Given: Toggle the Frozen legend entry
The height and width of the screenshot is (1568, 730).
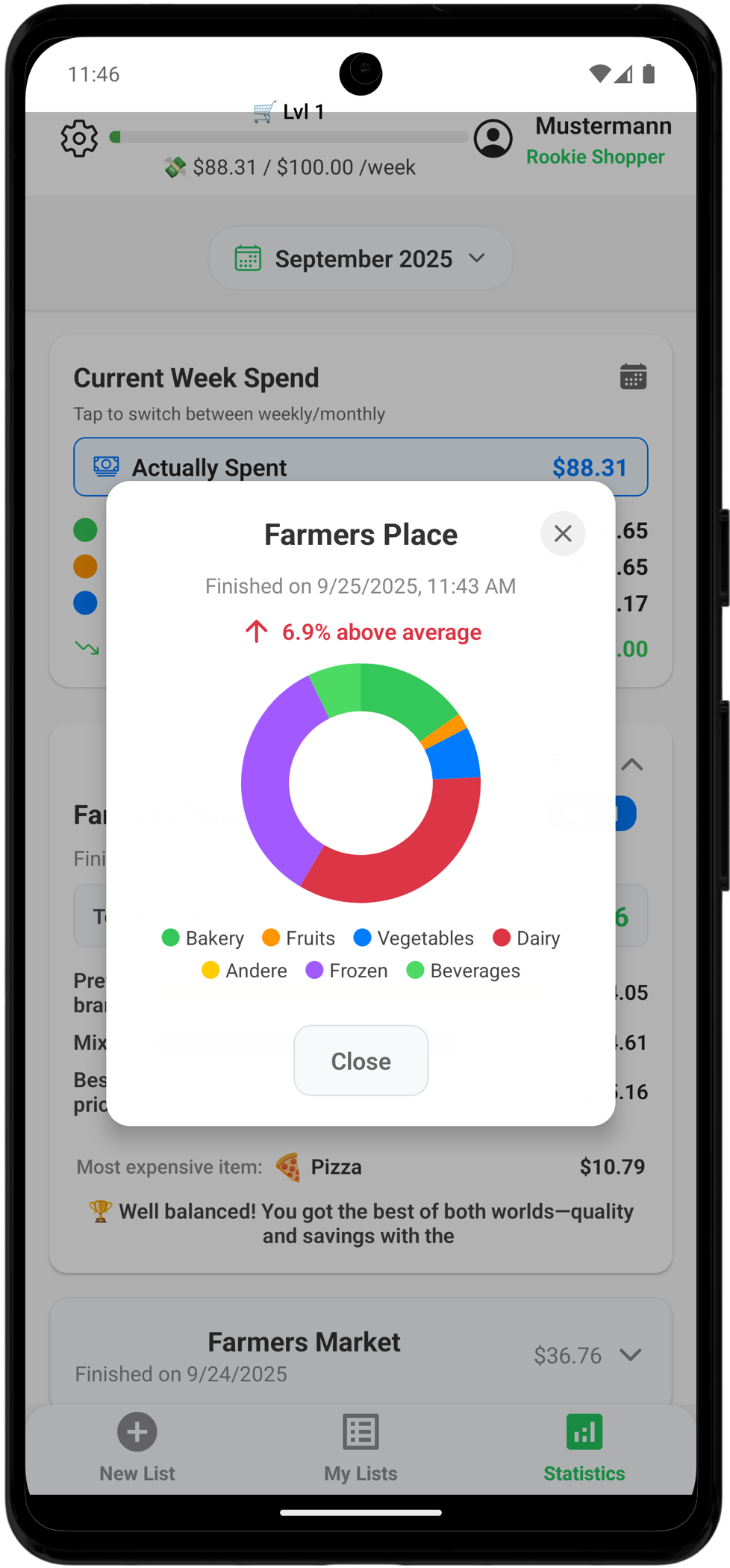Looking at the screenshot, I should click(x=347, y=971).
